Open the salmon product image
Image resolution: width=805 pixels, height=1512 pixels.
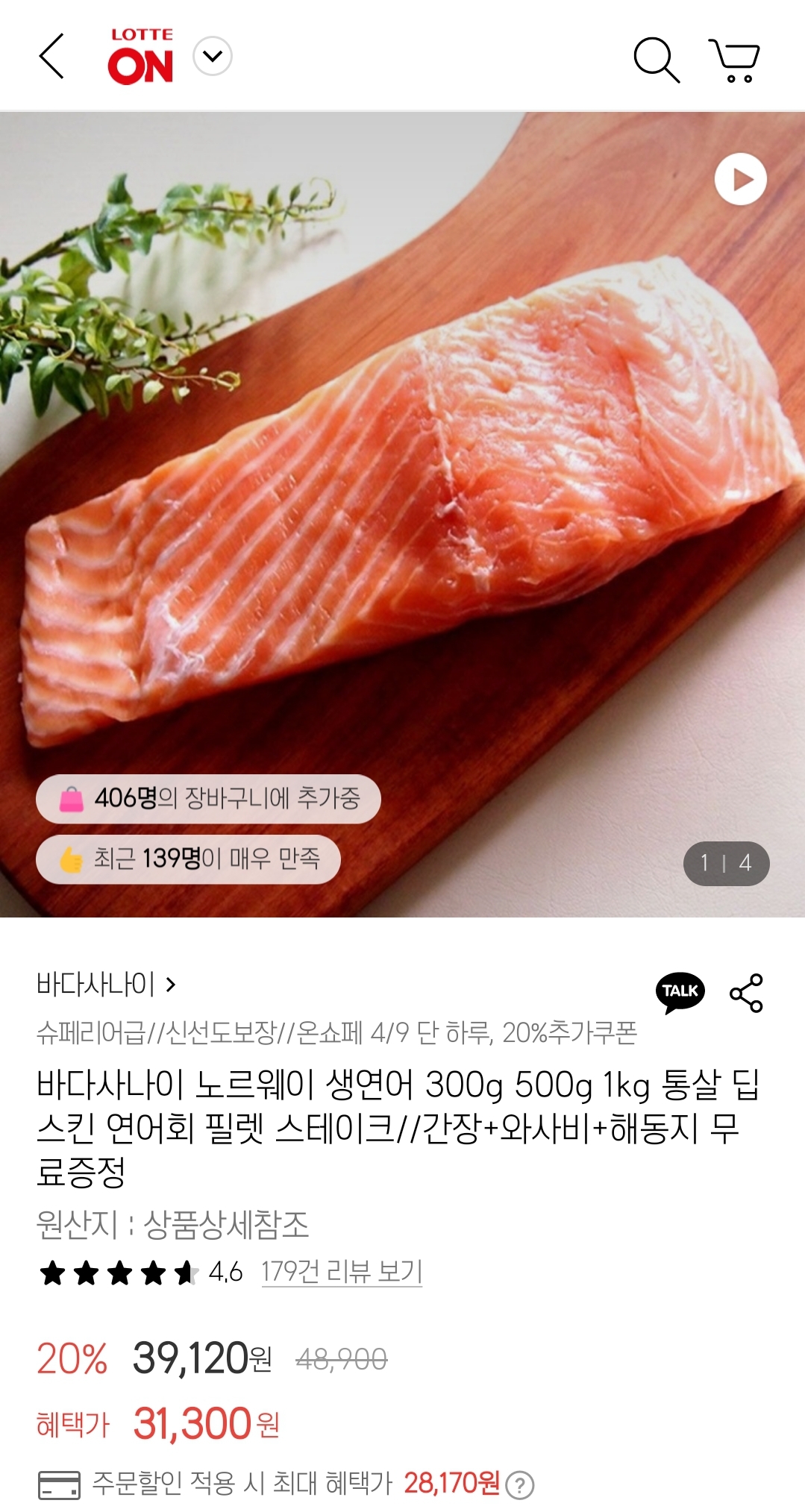click(403, 507)
